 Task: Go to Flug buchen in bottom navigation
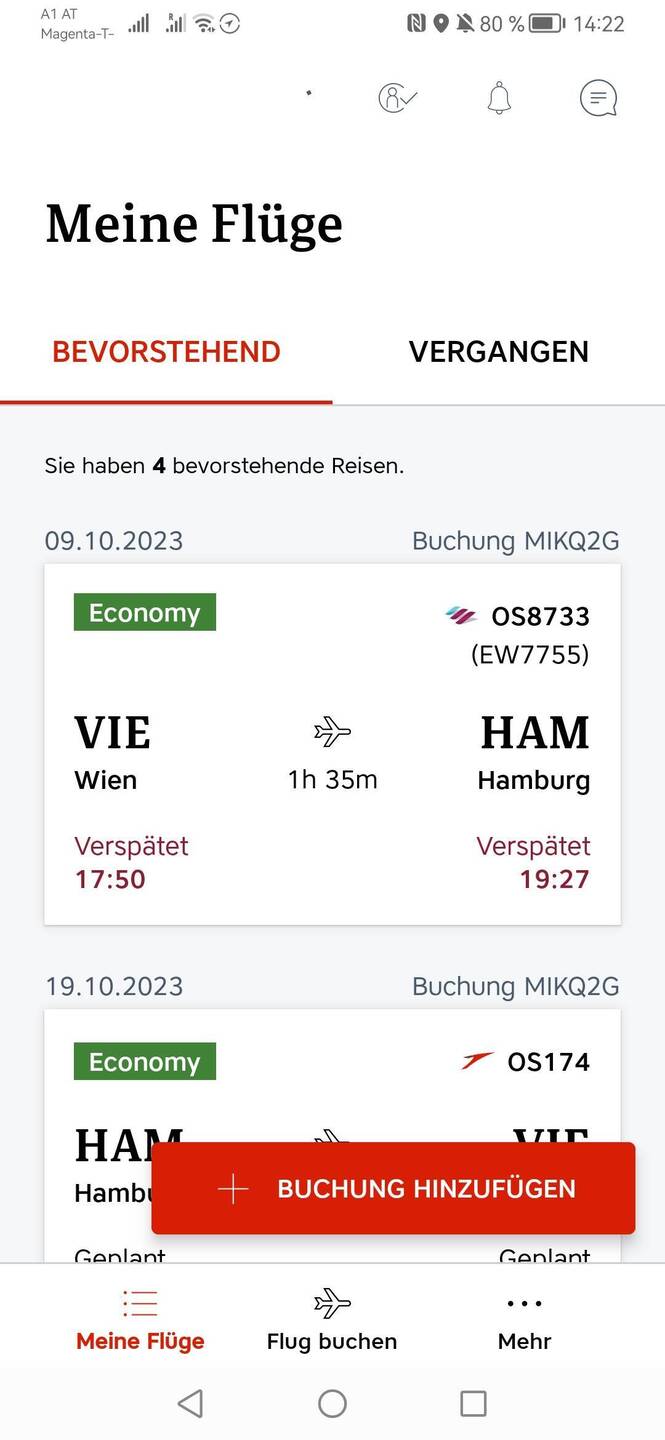tap(332, 1320)
